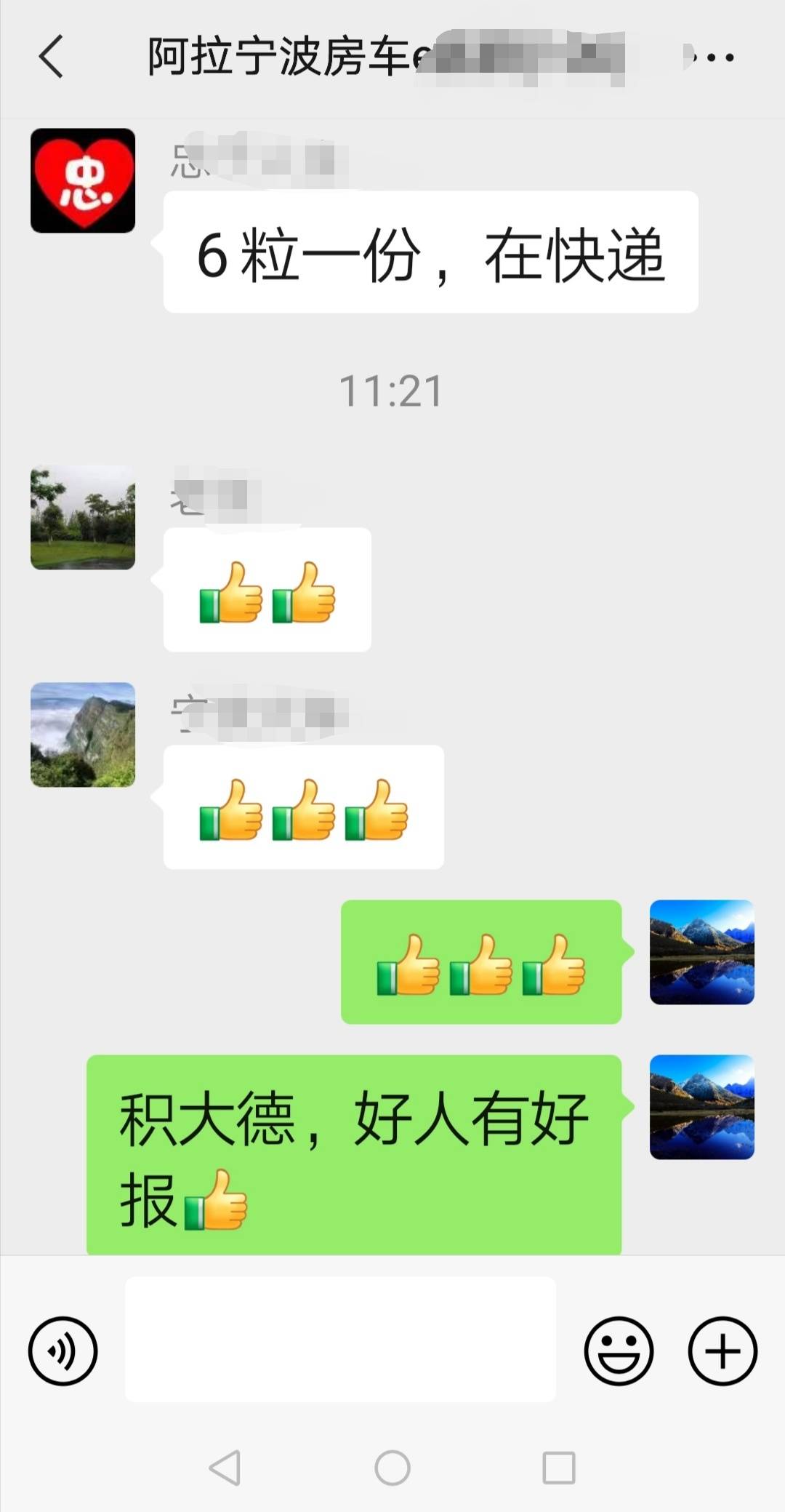
Task: Open the red heart avatar's profile
Action: coord(83,180)
